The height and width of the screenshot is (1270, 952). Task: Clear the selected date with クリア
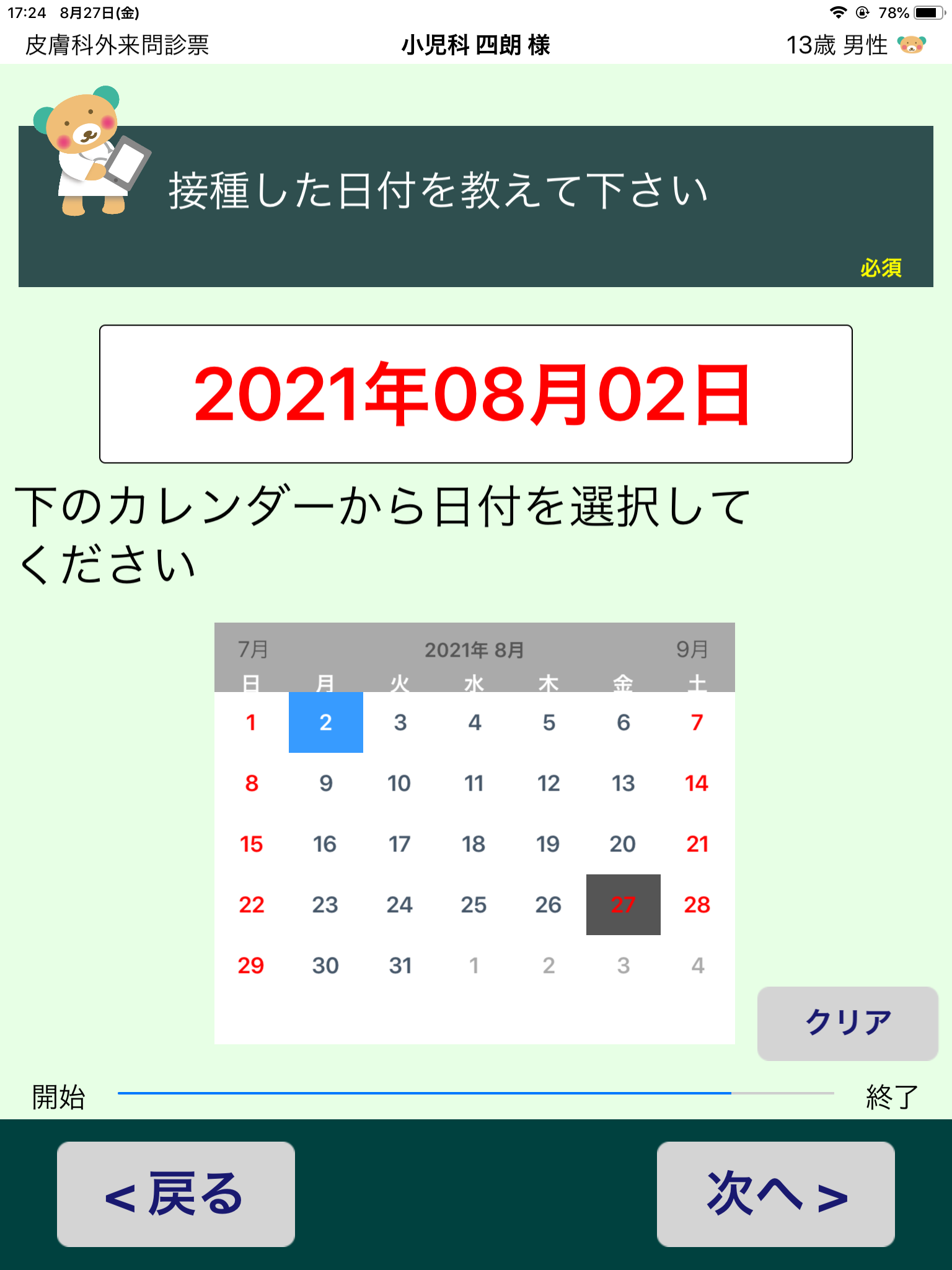(x=847, y=1023)
